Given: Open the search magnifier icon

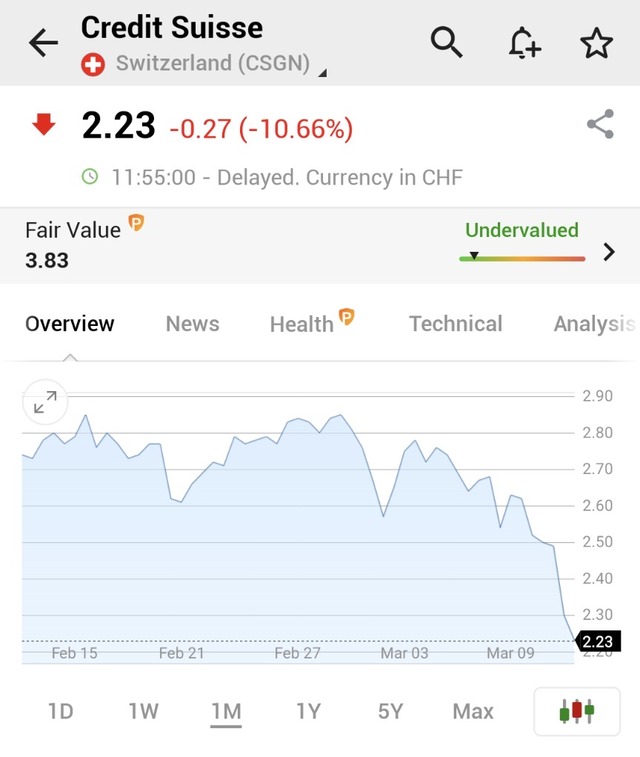Looking at the screenshot, I should coord(447,42).
